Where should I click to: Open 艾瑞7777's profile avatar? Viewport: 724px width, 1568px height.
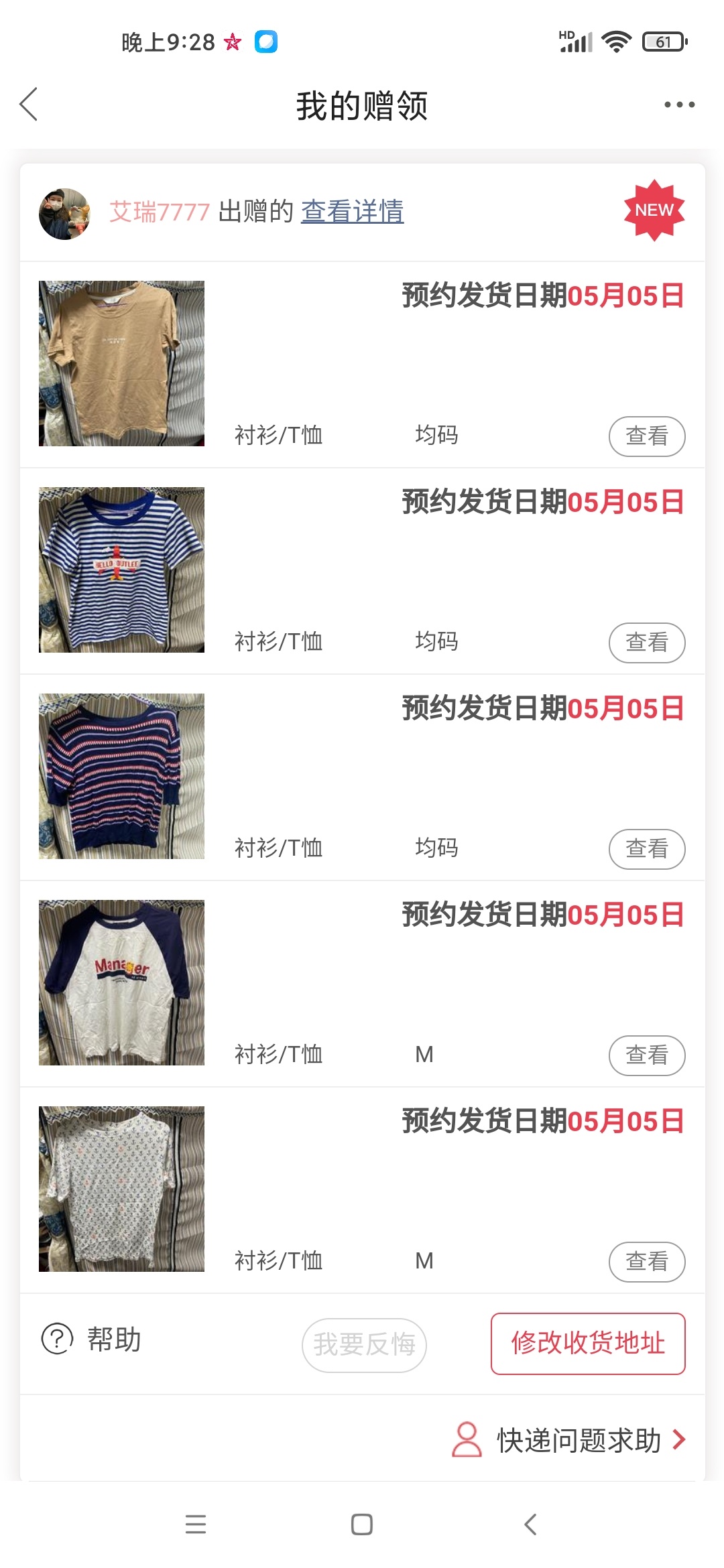(64, 214)
